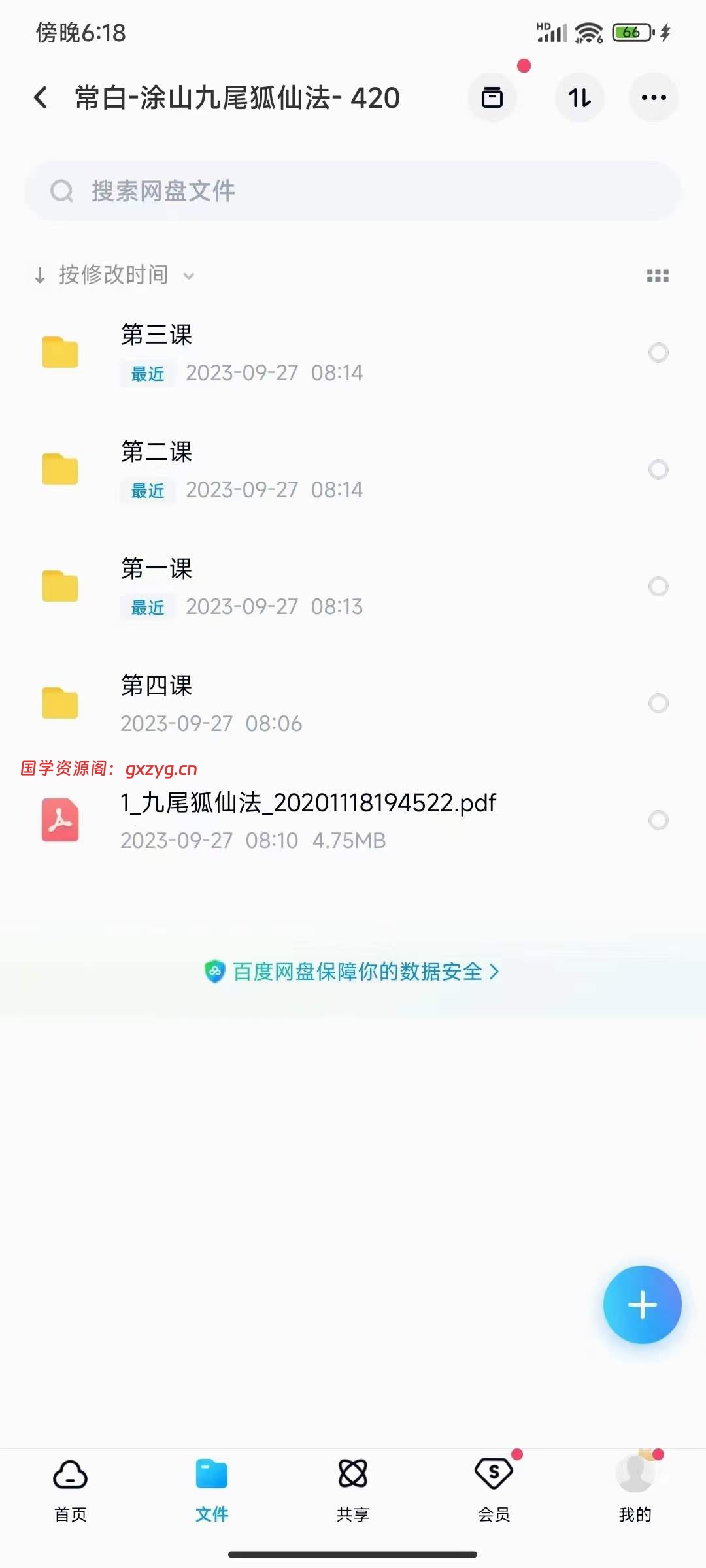Expand the 按修改时间 sort dropdown
The height and width of the screenshot is (1568, 706).
[x=114, y=275]
